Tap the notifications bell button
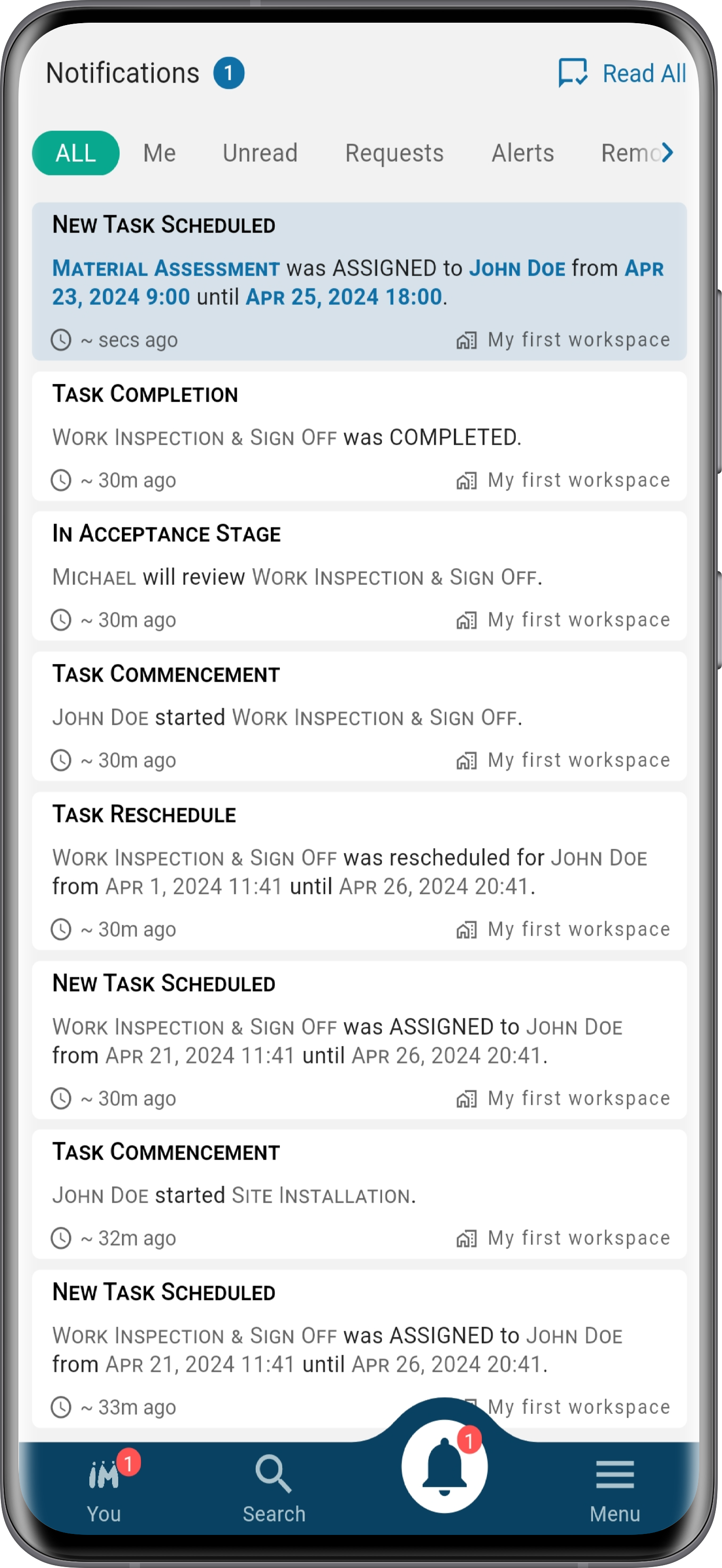722x1568 pixels. (x=444, y=1467)
